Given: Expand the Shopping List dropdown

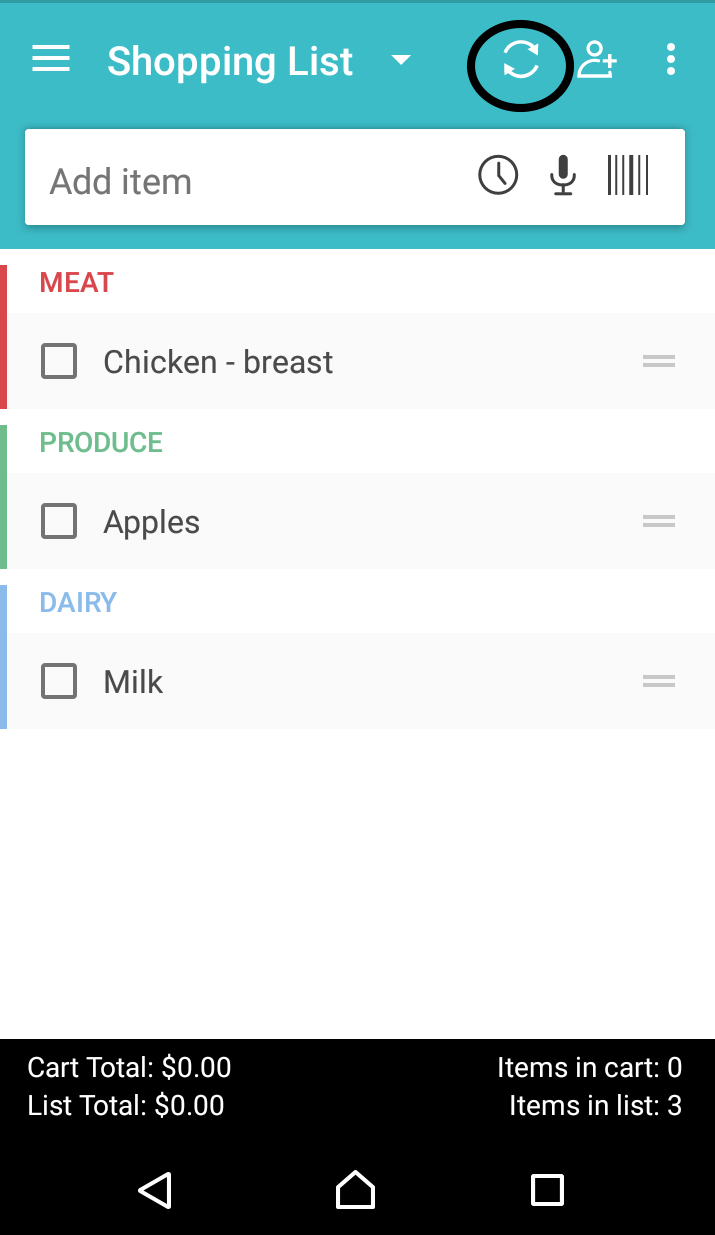Looking at the screenshot, I should [x=401, y=61].
